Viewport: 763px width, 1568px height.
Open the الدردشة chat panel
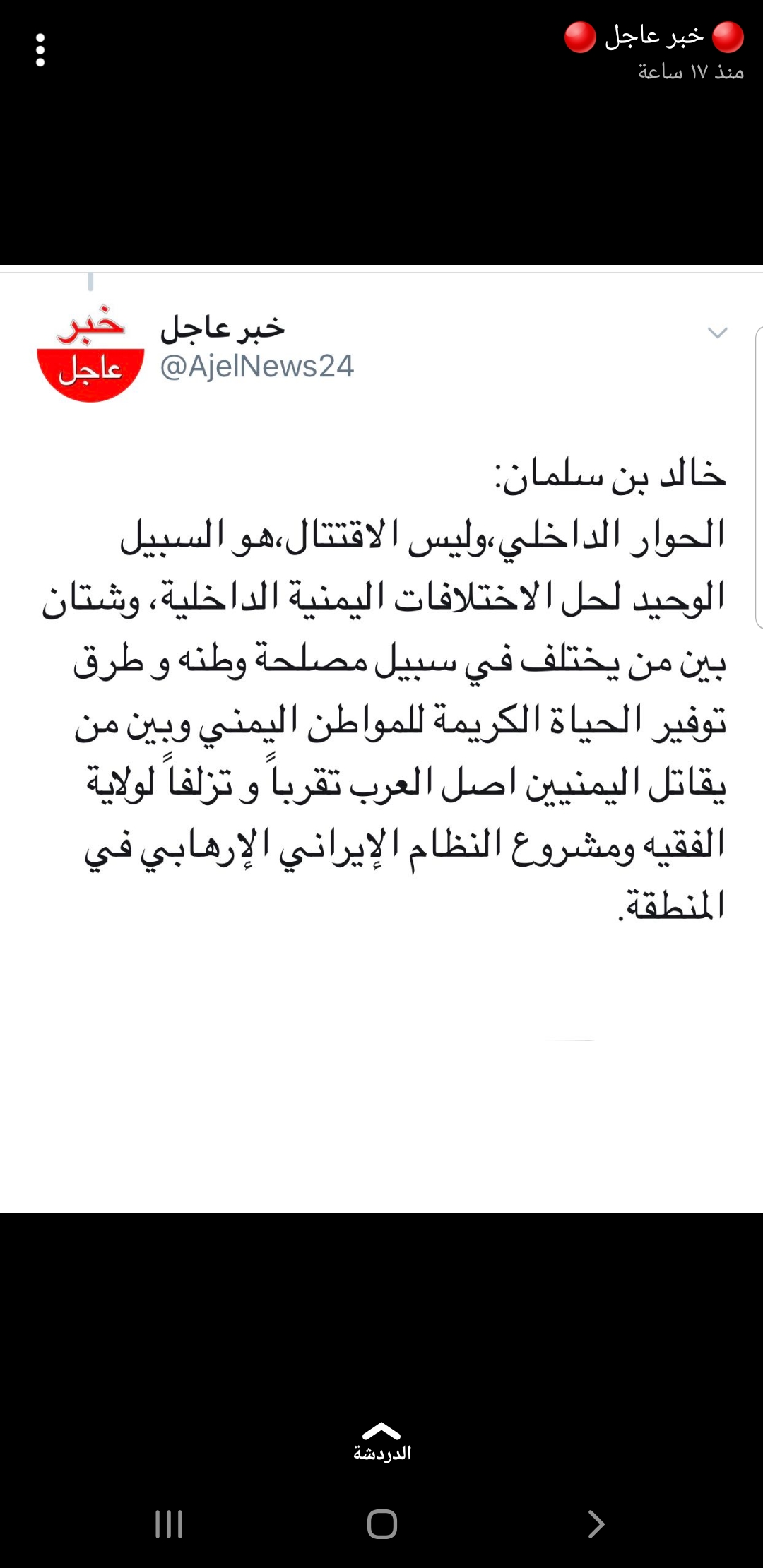coord(381,1442)
